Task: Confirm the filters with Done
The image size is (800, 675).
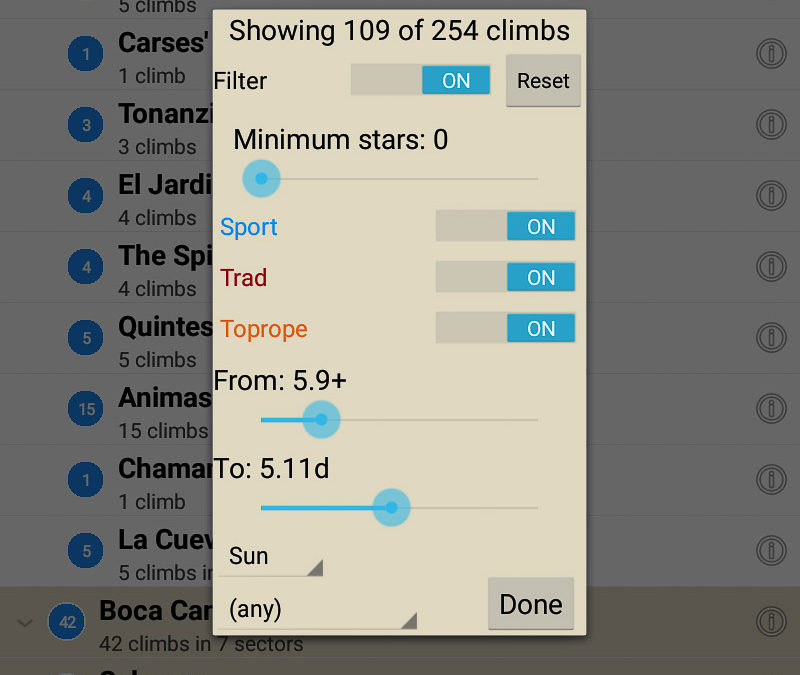Action: 531,604
